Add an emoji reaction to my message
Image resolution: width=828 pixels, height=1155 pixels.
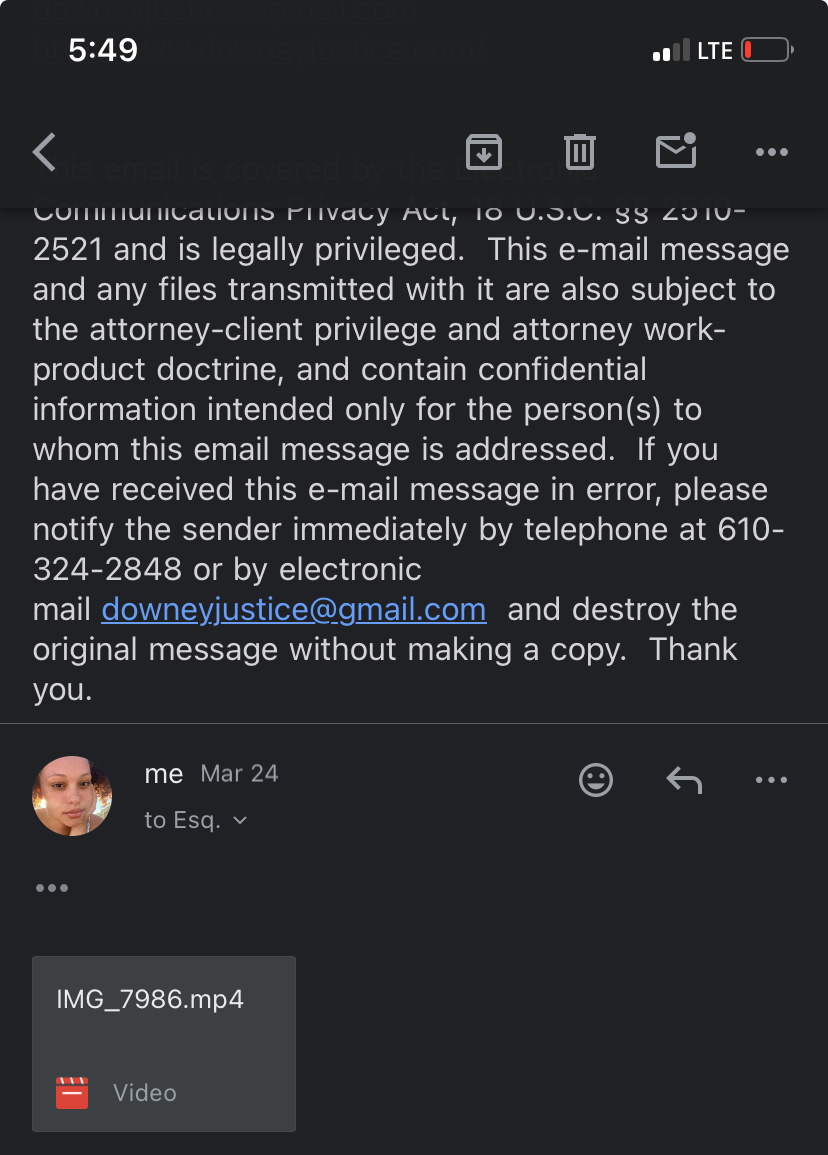pyautogui.click(x=596, y=780)
